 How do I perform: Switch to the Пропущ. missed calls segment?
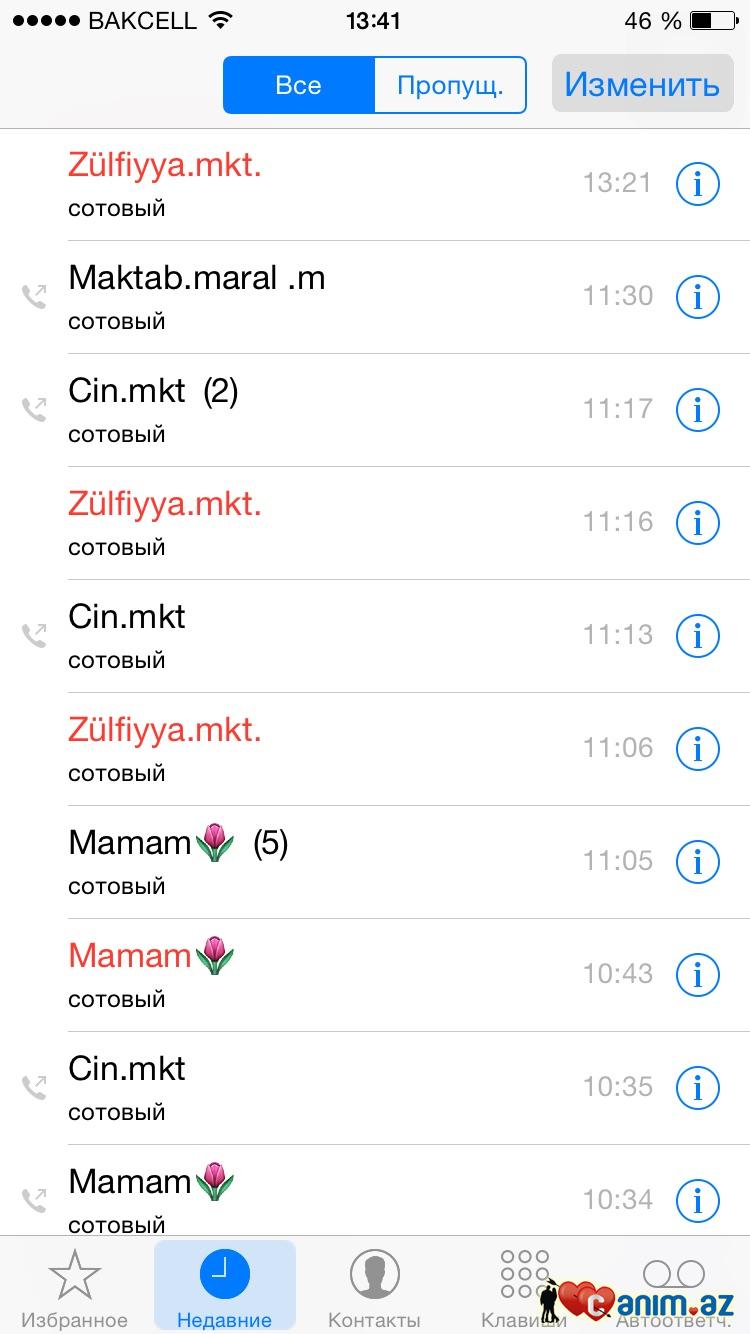[449, 85]
